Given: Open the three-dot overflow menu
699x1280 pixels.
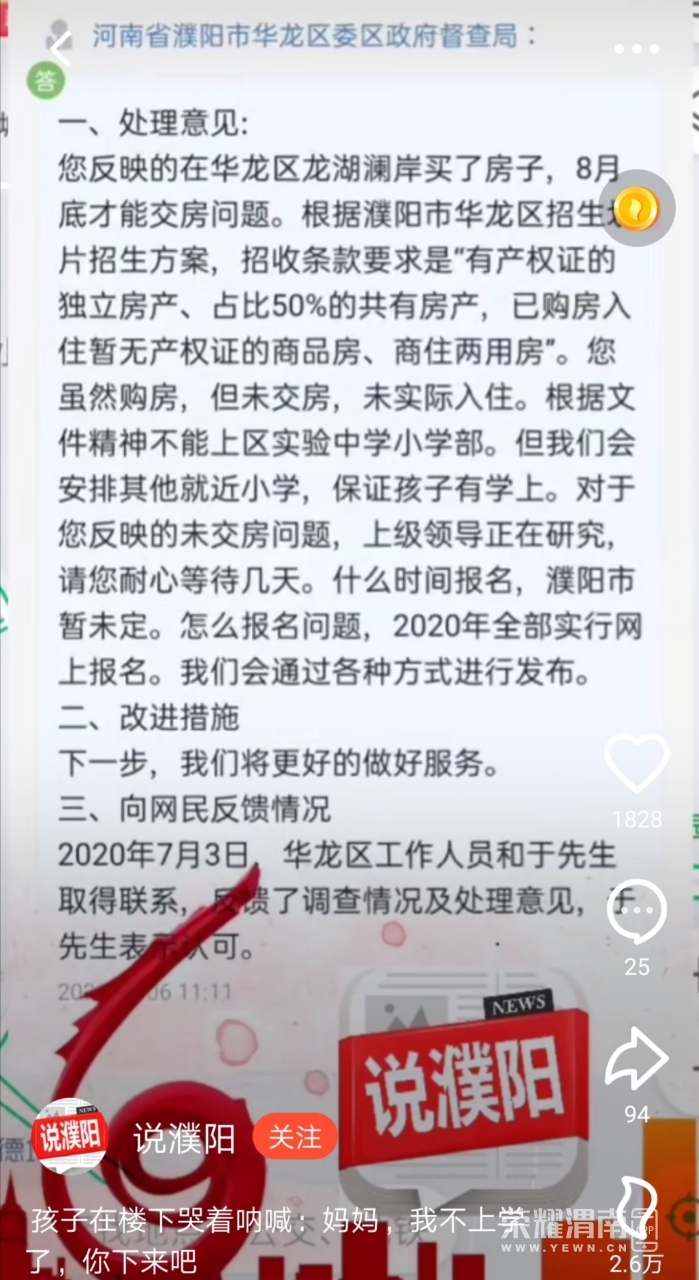Looking at the screenshot, I should 636,49.
